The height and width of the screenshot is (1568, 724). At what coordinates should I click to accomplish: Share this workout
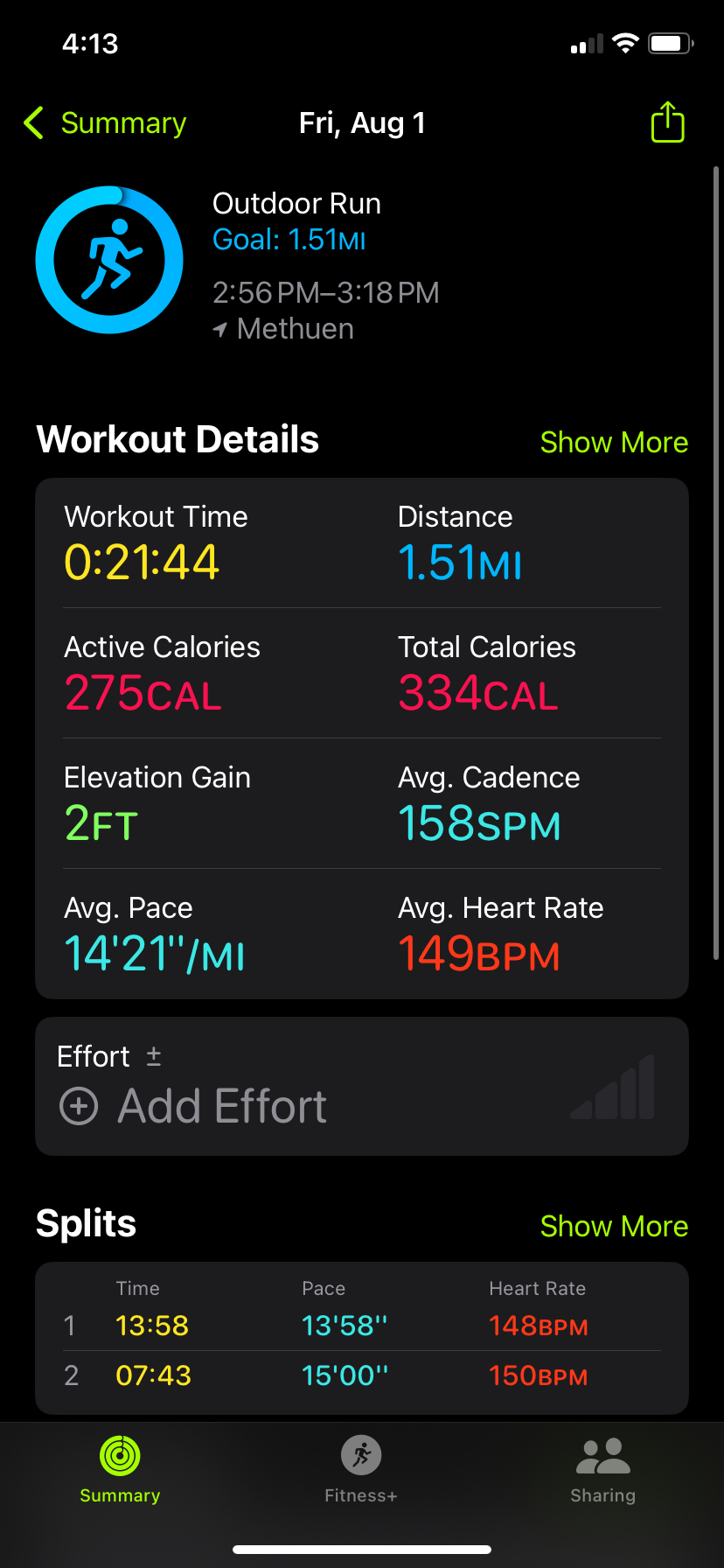tap(667, 122)
